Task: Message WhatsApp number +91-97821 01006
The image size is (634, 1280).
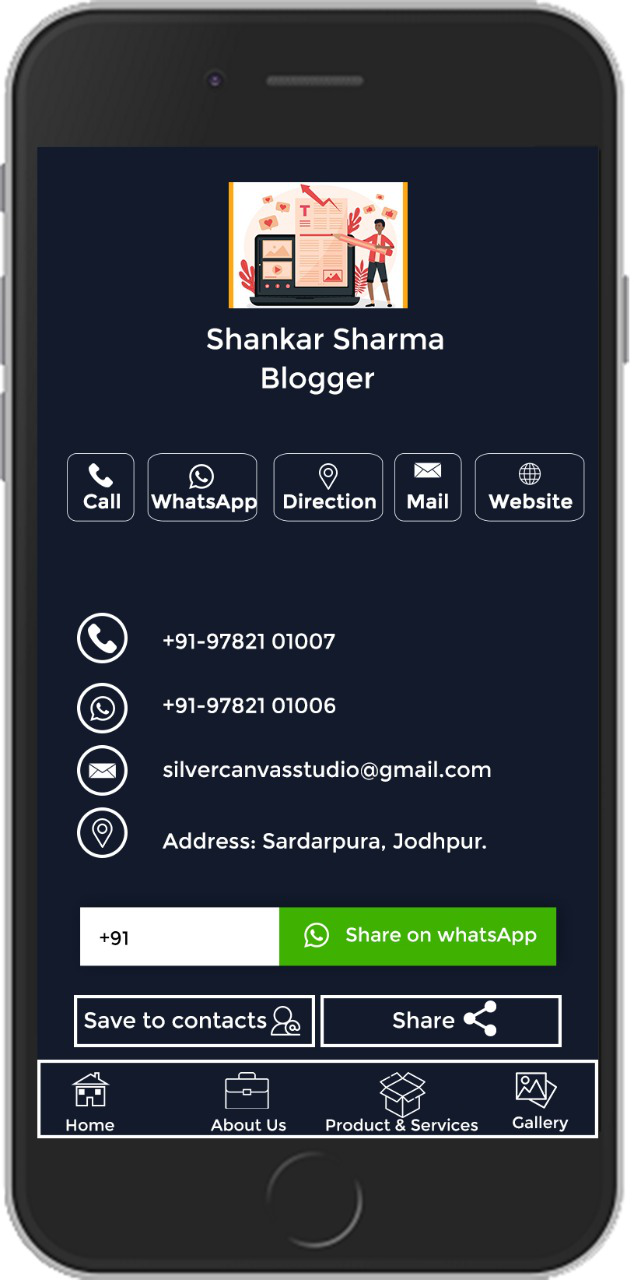Action: (249, 706)
